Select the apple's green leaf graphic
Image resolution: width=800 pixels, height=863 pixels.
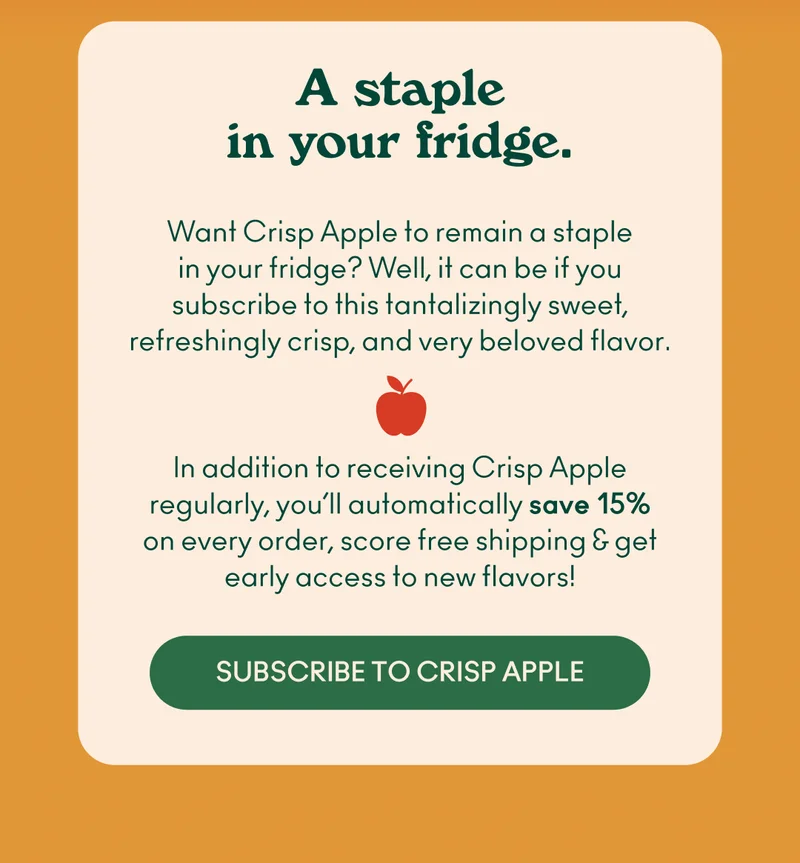[x=395, y=382]
